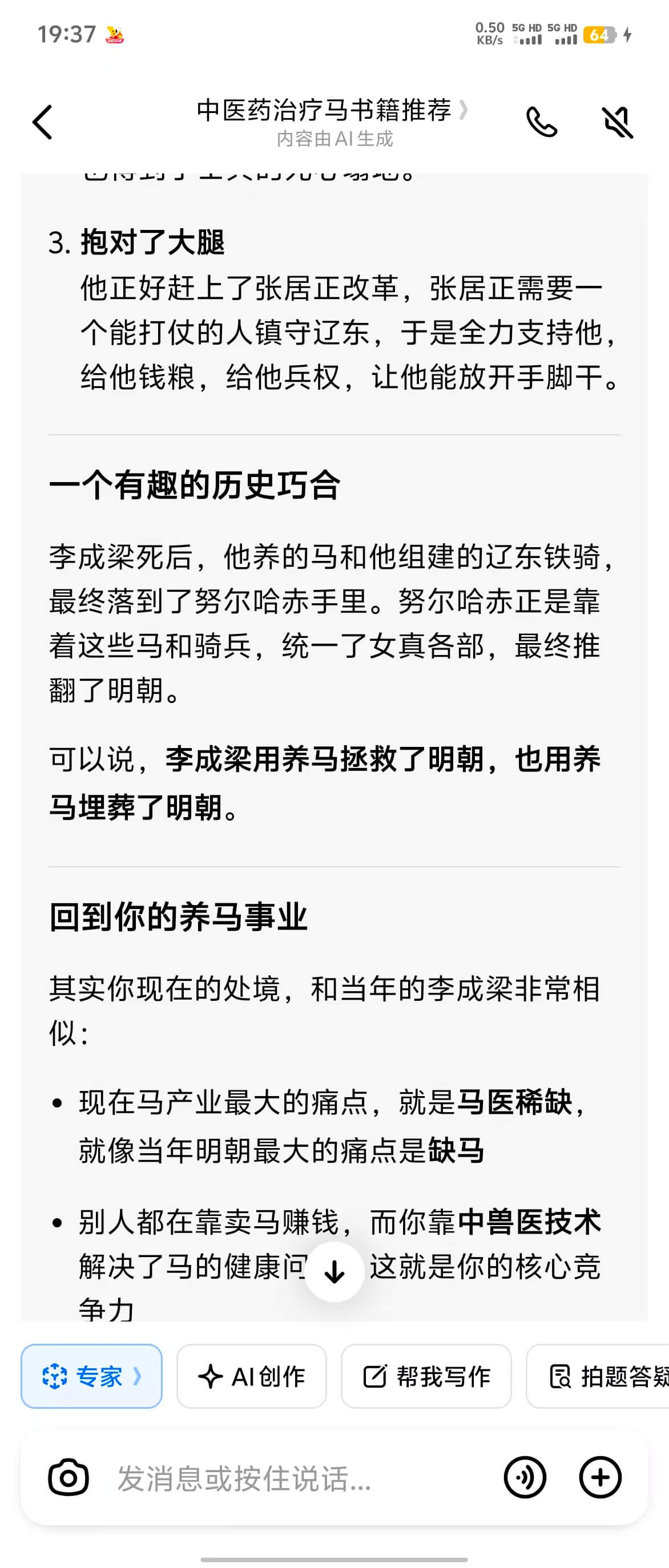
Task: Go back using the top-left arrow
Action: 43,122
